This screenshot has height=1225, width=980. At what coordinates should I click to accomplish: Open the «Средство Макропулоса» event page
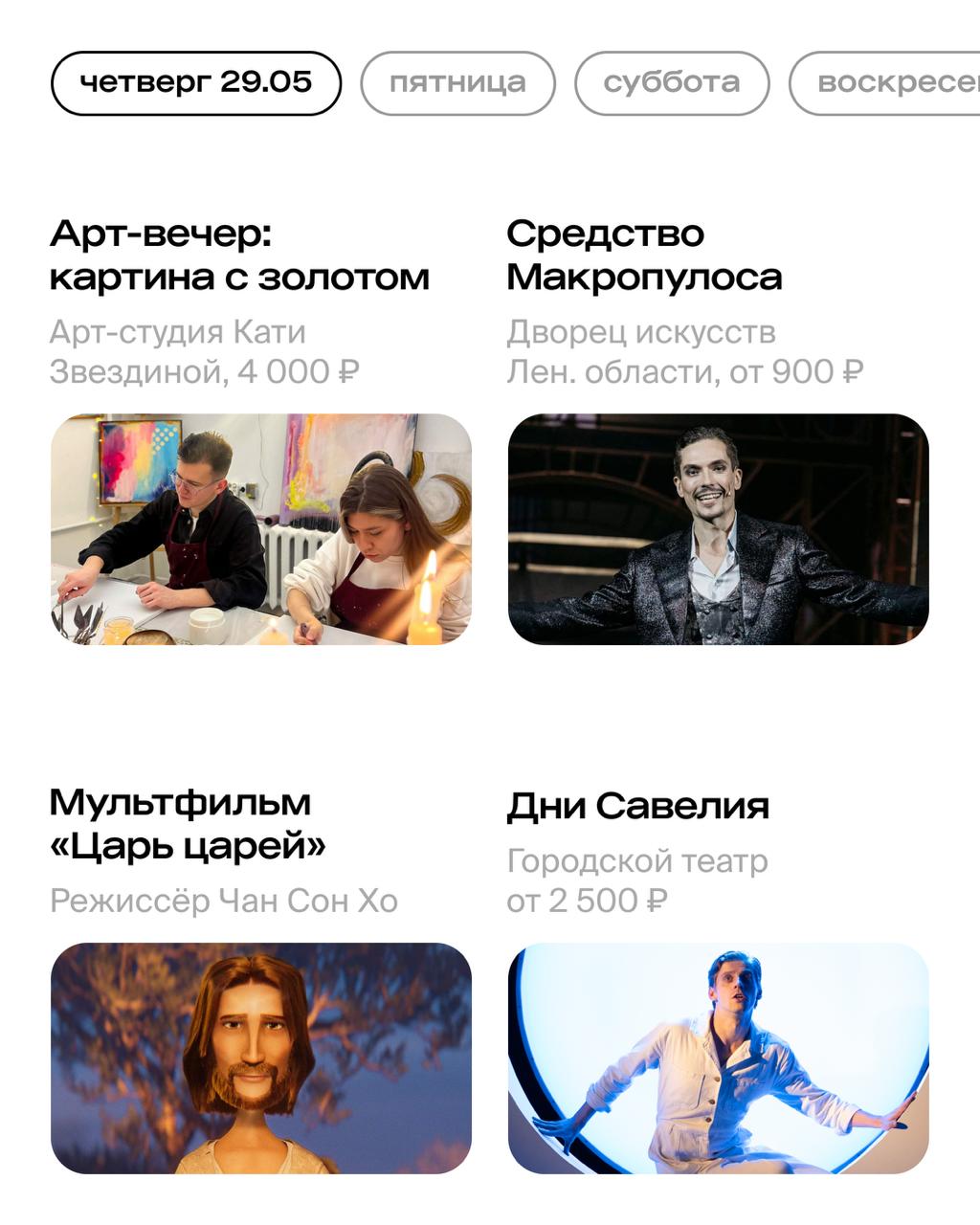click(646, 254)
